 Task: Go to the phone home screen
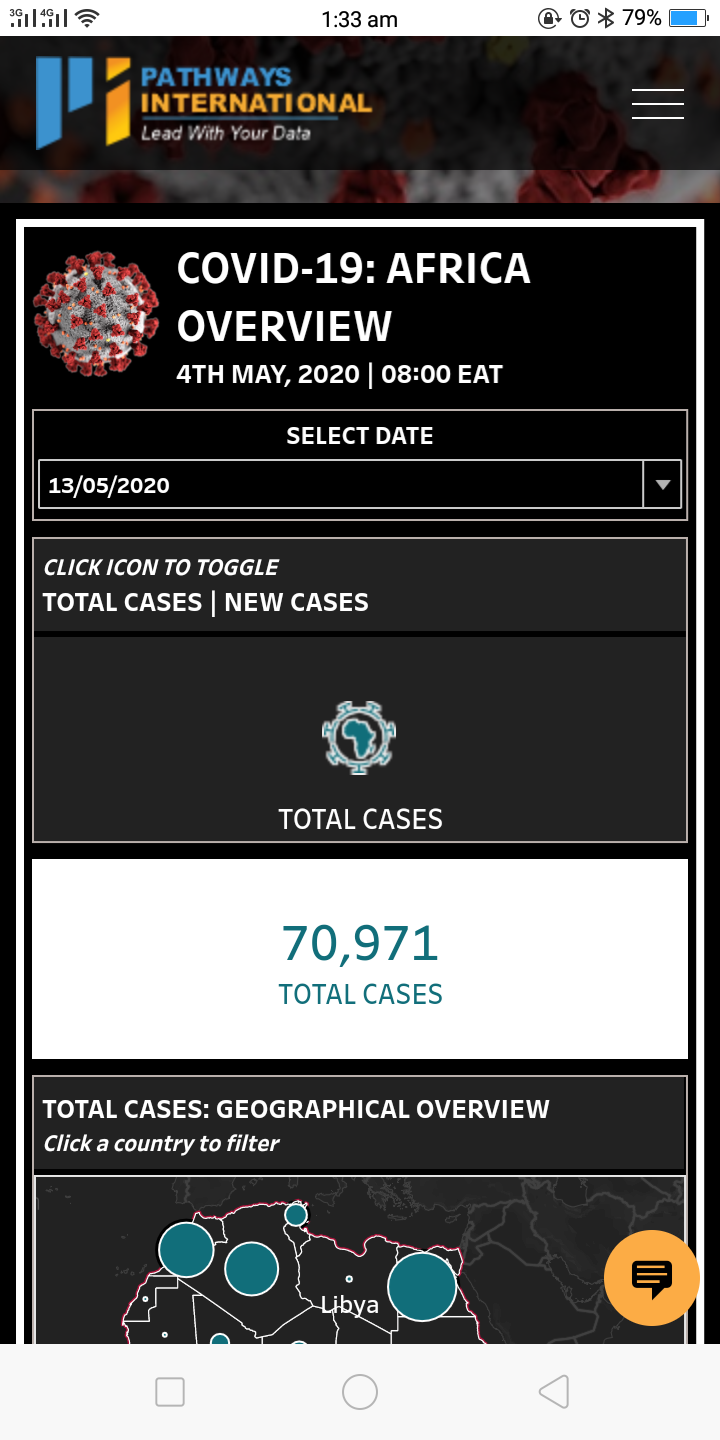point(360,1391)
